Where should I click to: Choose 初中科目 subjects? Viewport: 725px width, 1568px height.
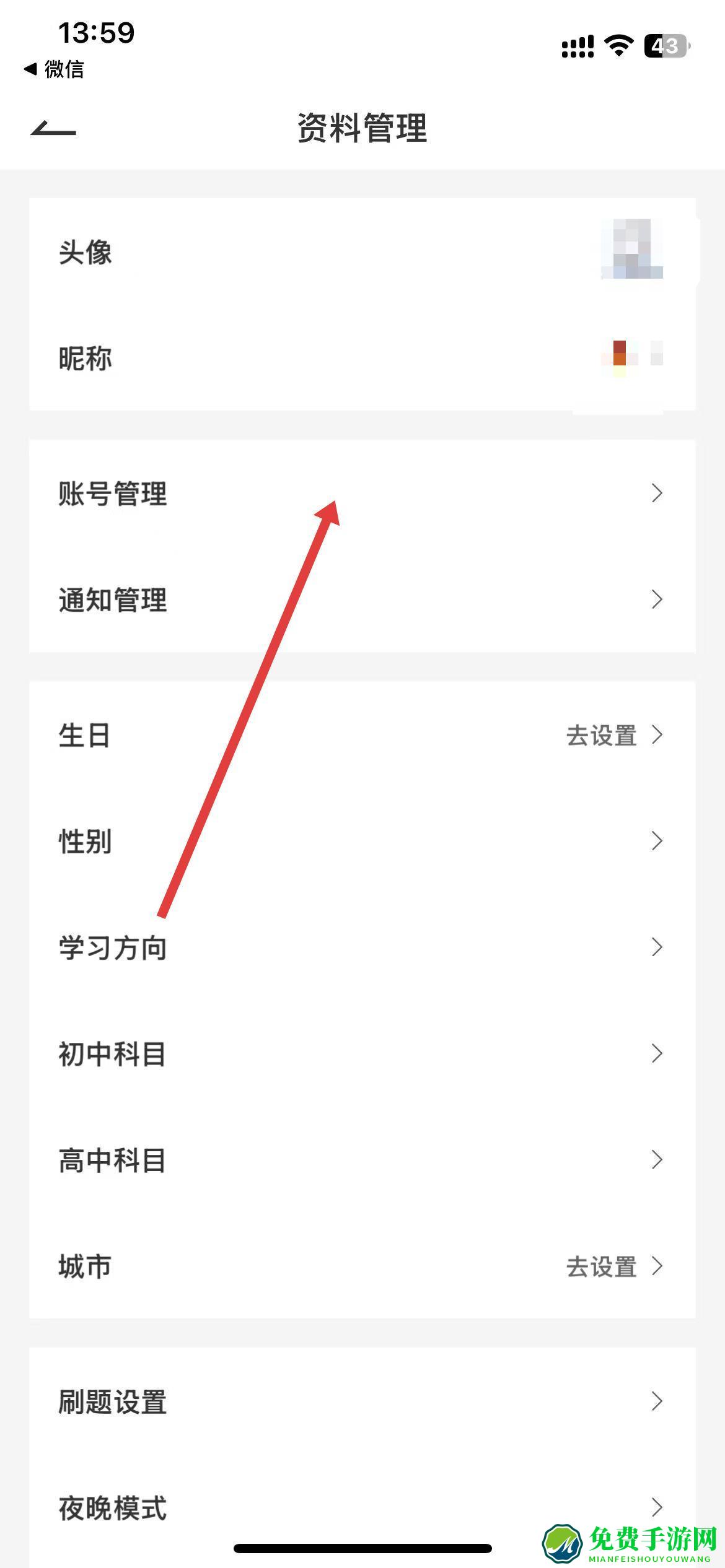[x=362, y=1053]
